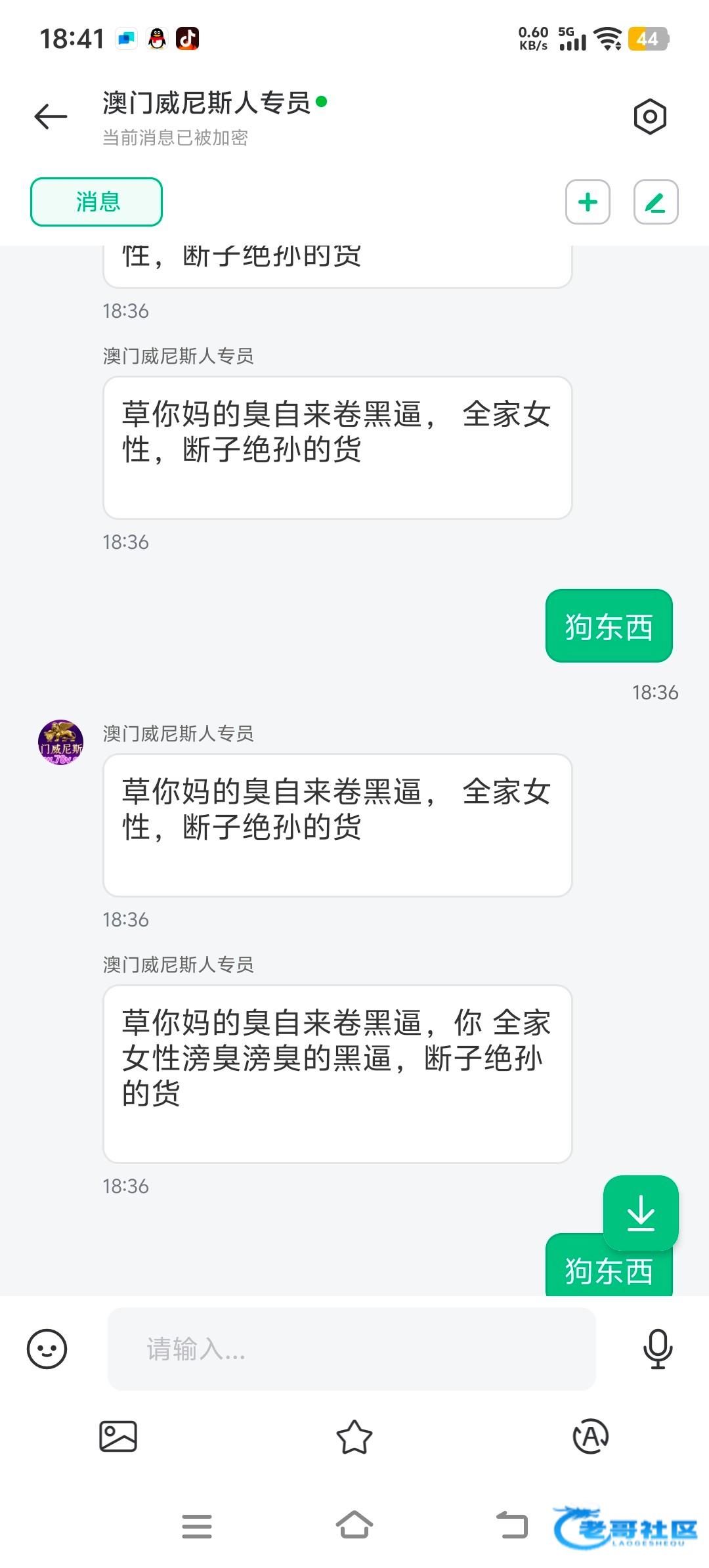Screen dimensions: 709x1568
Task: Tap the green plus button
Action: click(588, 202)
